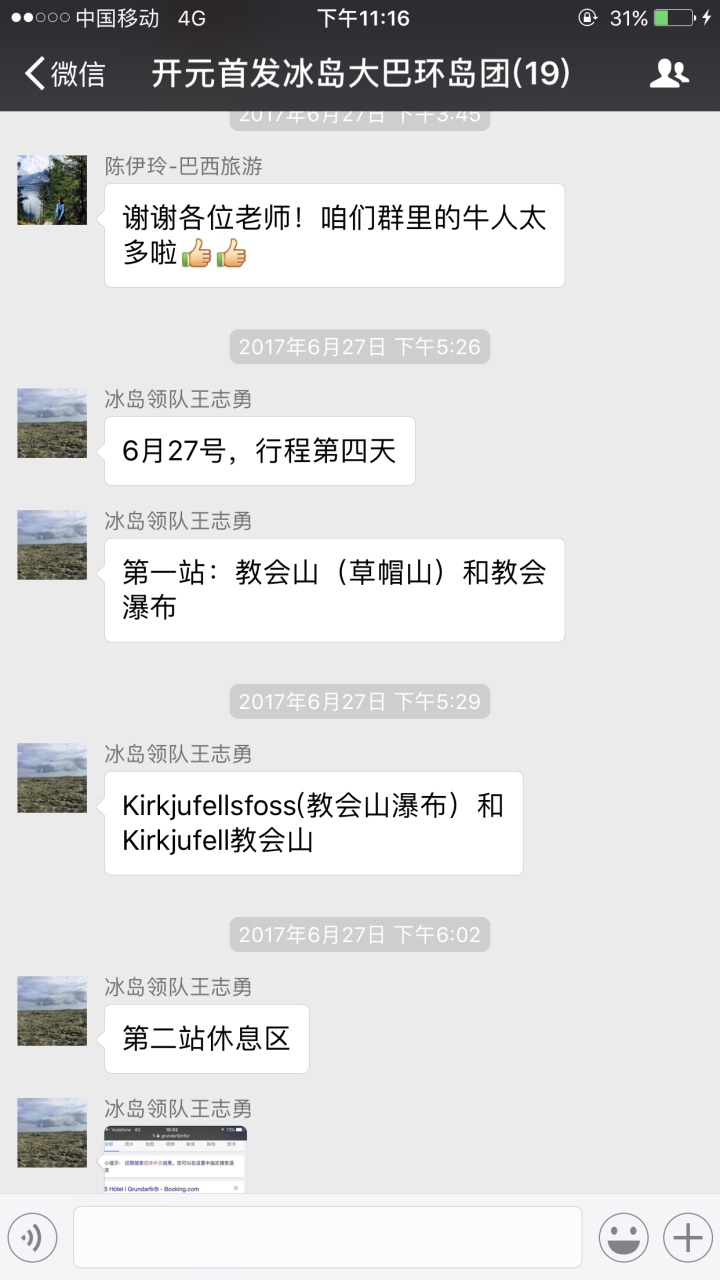Screen dimensions: 720x1280
Task: Tap 王志勇's avatar beside 第二站休息区
Action: [52, 1011]
